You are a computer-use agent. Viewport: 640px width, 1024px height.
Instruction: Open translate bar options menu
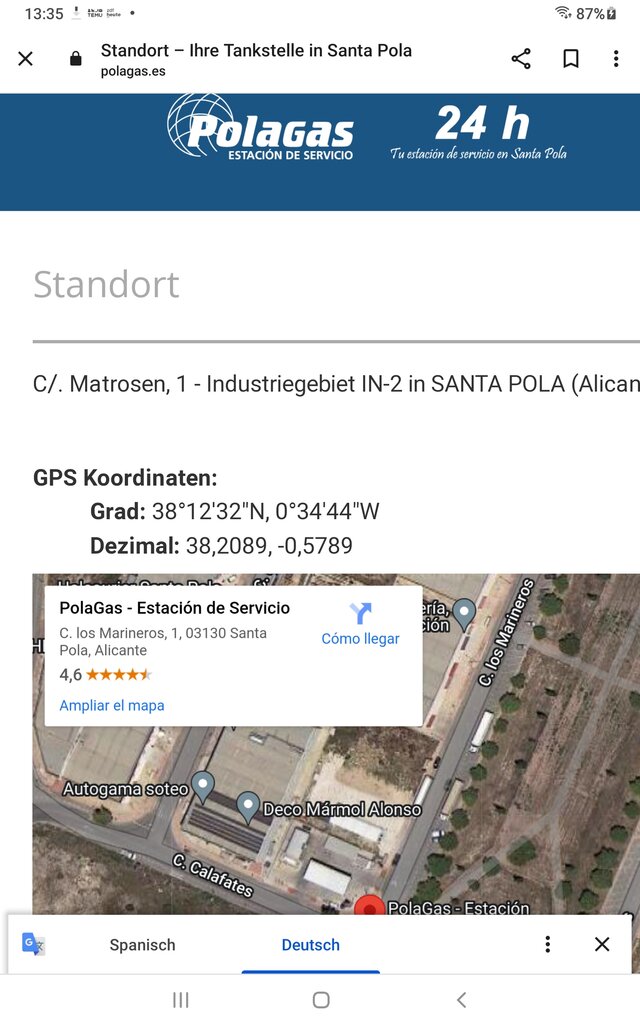click(x=547, y=944)
